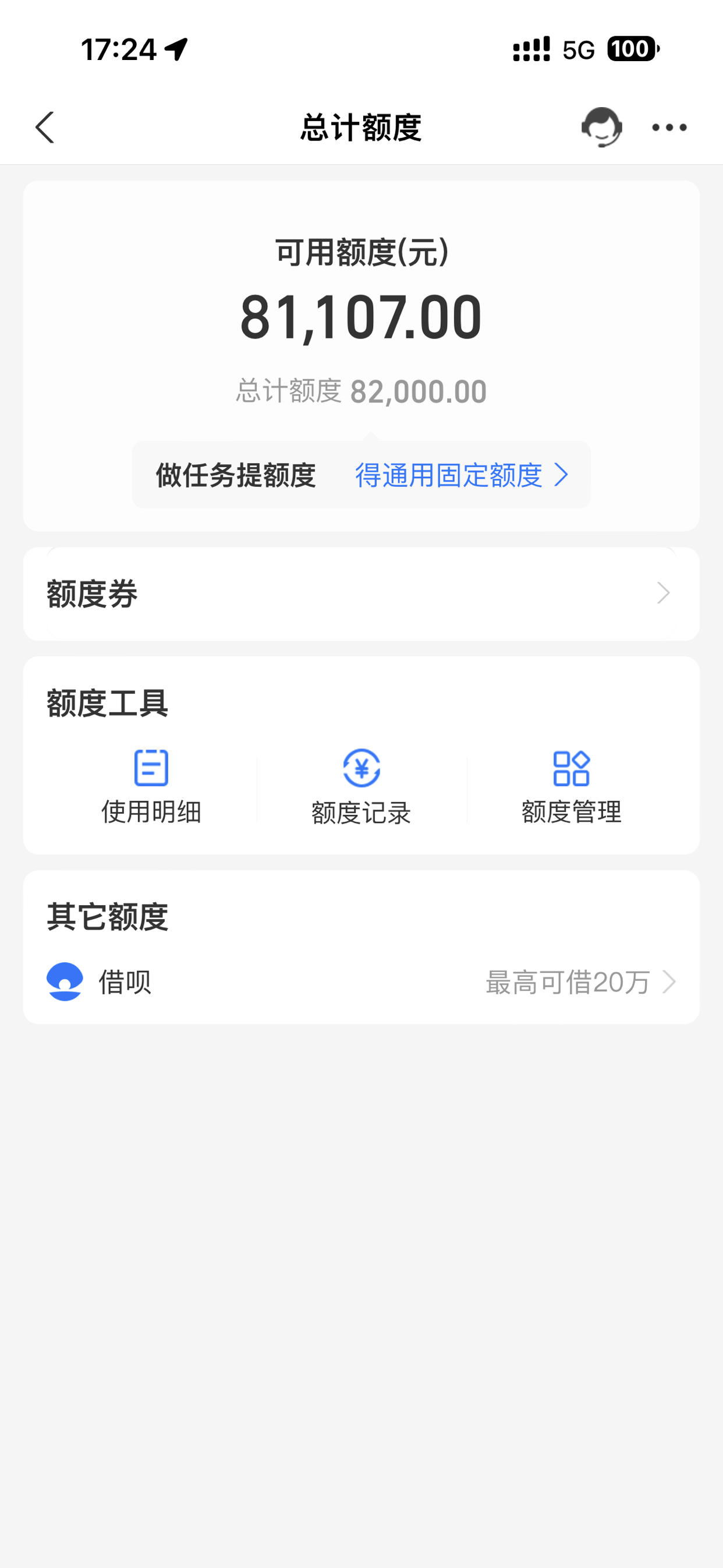This screenshot has width=723, height=1568.
Task: Open the 借呗 row
Action: [x=361, y=982]
